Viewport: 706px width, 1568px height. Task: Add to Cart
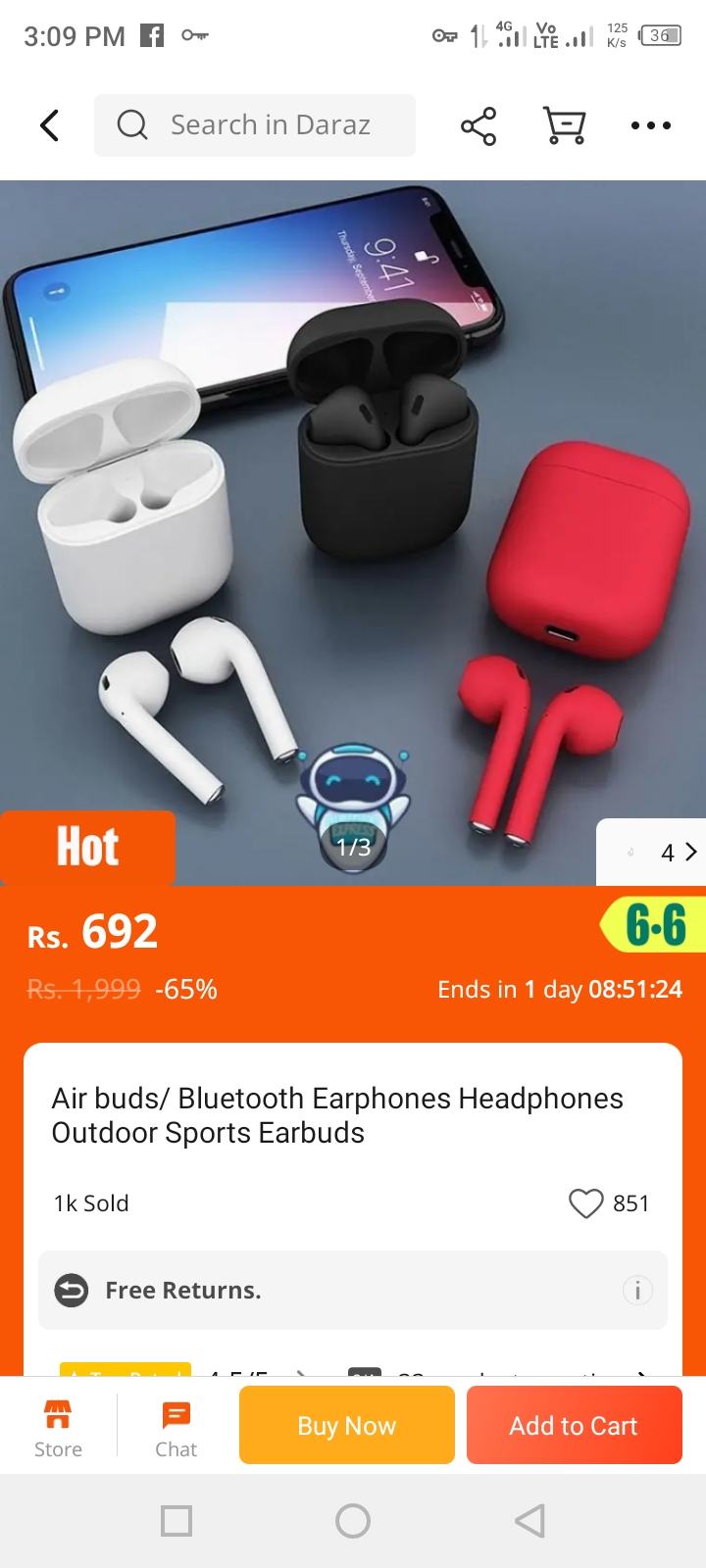pyautogui.click(x=574, y=1426)
